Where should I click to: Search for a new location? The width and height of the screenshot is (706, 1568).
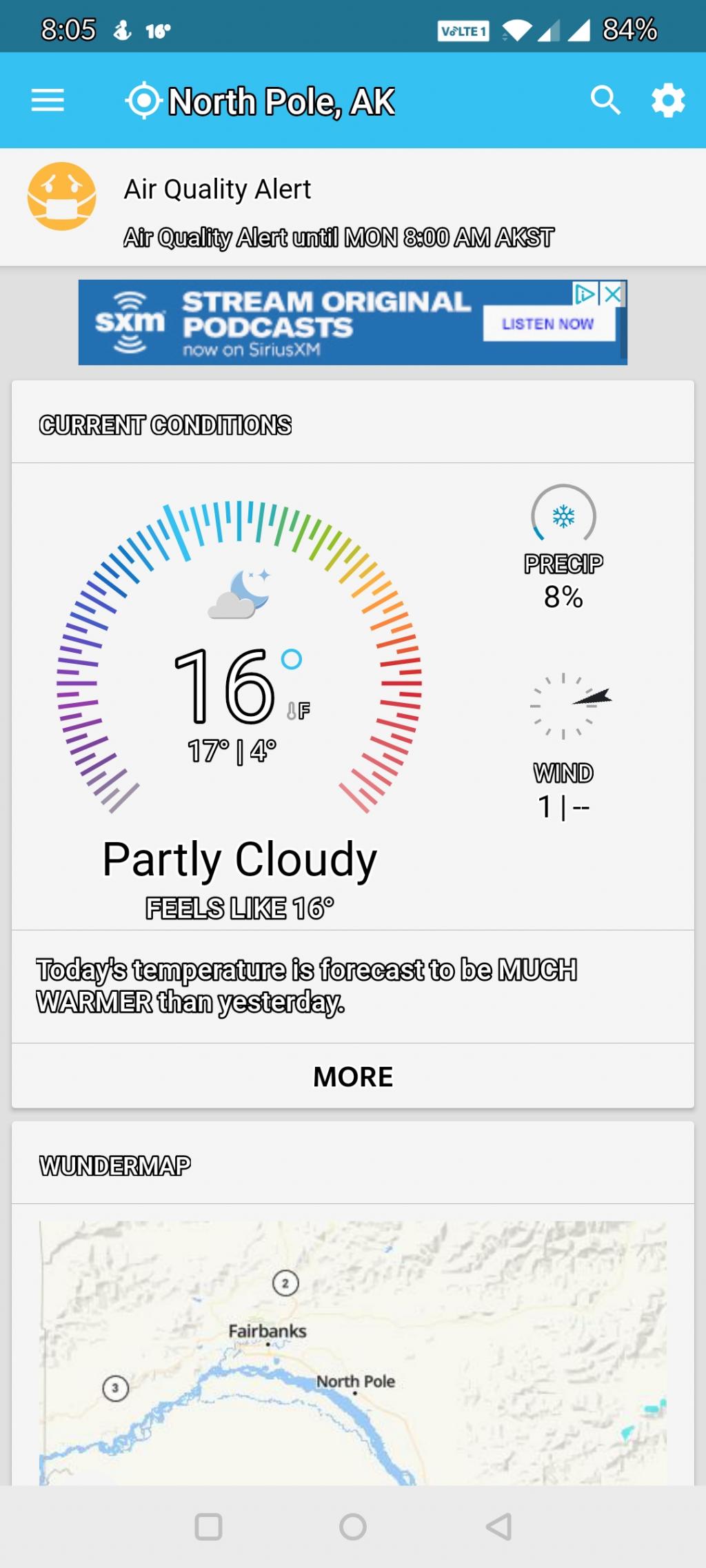pyautogui.click(x=605, y=101)
